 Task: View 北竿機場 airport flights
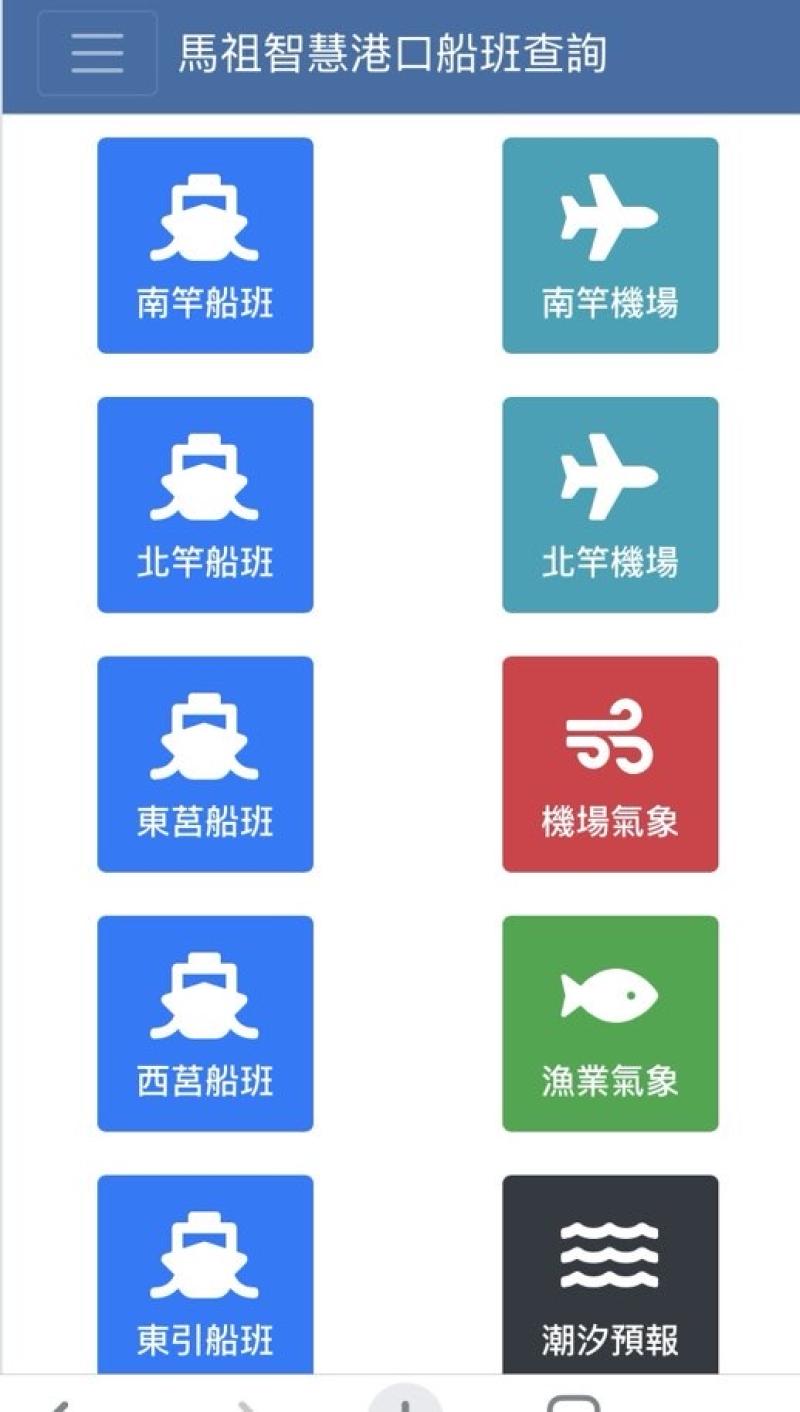click(x=610, y=505)
